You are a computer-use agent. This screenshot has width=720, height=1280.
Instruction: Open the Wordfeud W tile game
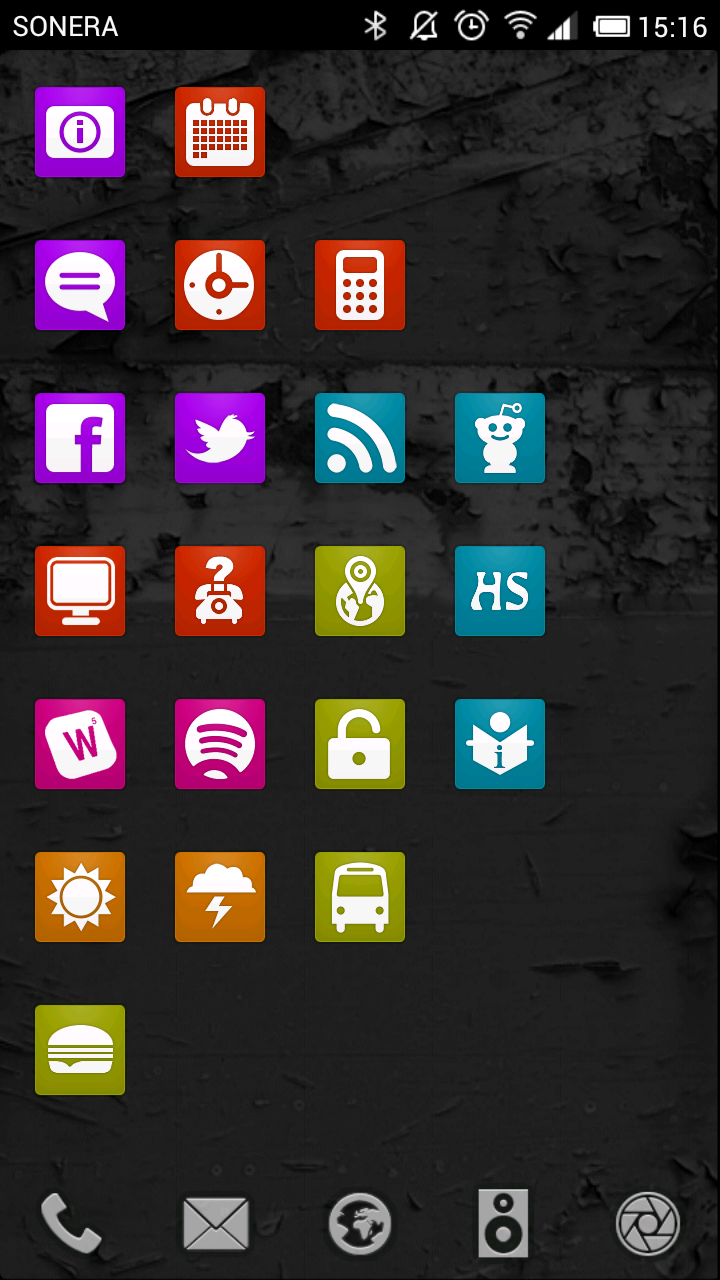coord(80,744)
